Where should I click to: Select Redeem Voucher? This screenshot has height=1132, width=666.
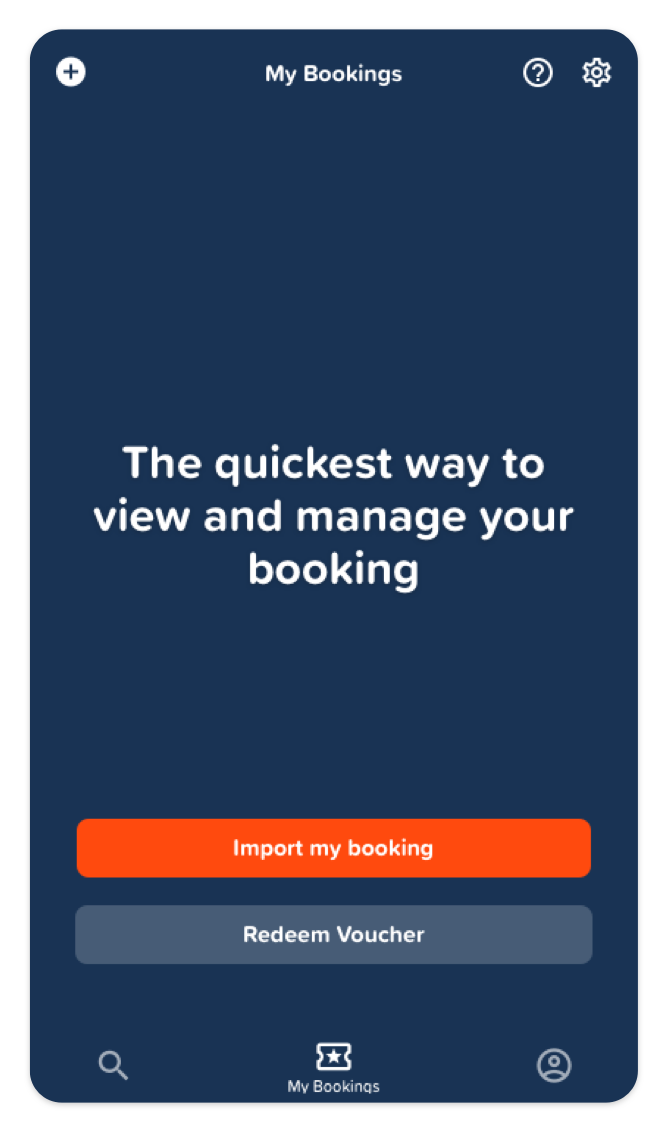click(333, 935)
